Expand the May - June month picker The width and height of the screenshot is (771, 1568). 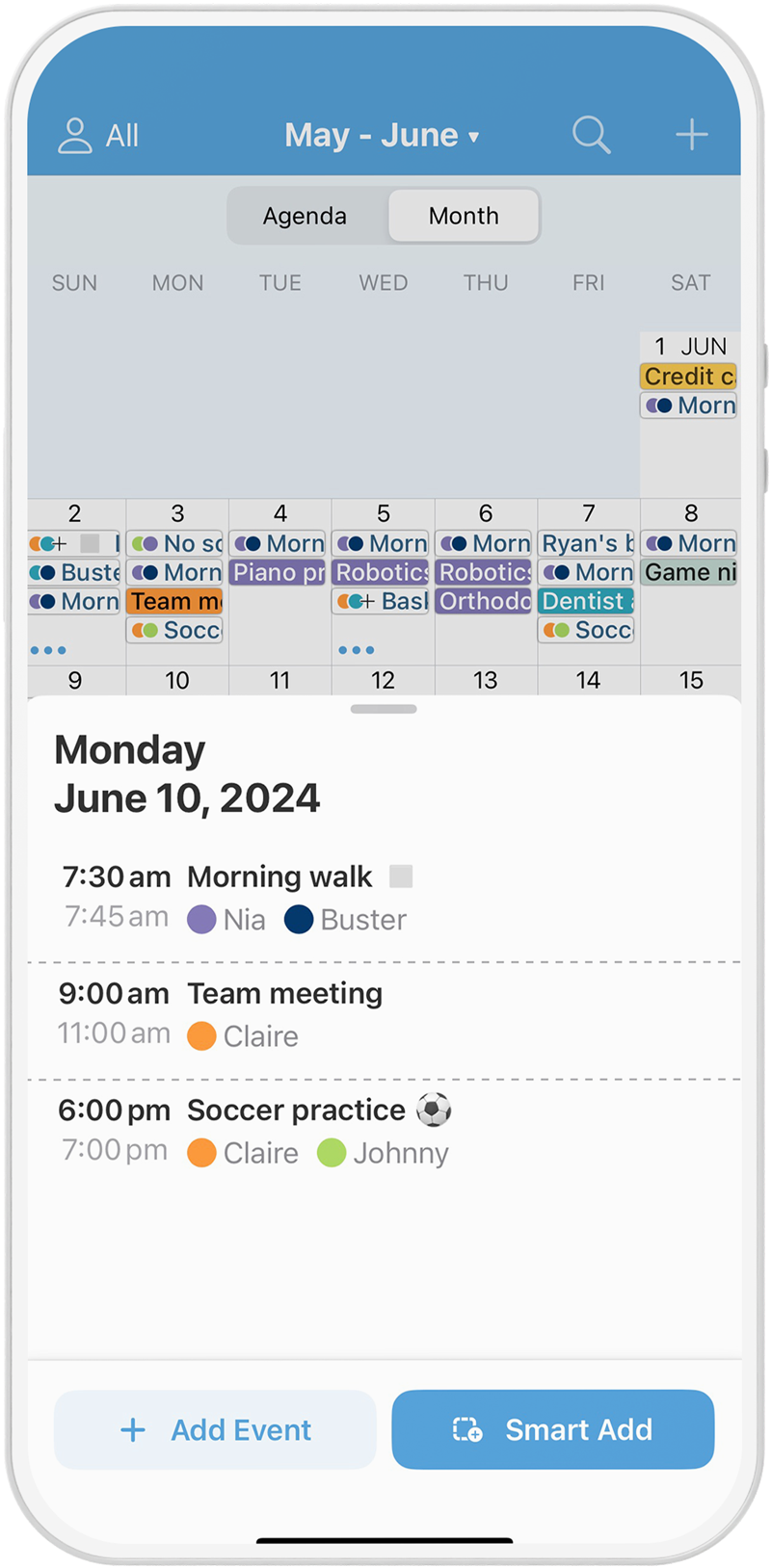coord(382,135)
